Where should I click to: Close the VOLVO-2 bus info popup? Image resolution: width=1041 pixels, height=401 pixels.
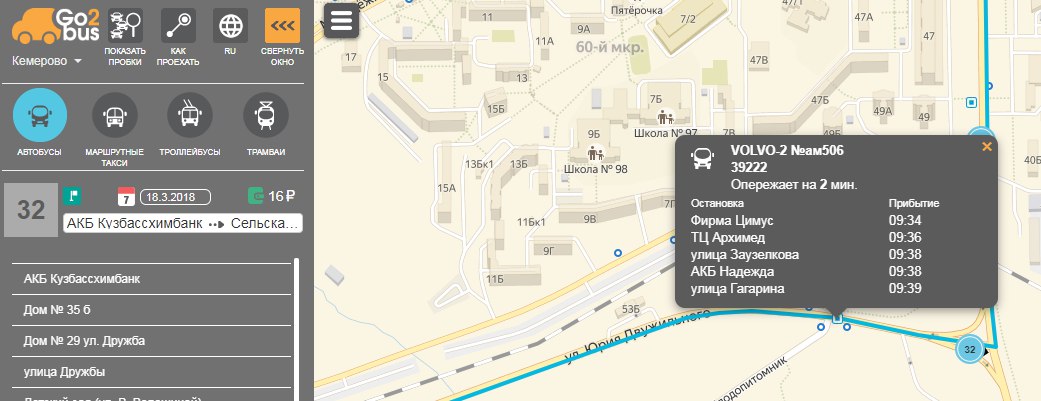(986, 147)
